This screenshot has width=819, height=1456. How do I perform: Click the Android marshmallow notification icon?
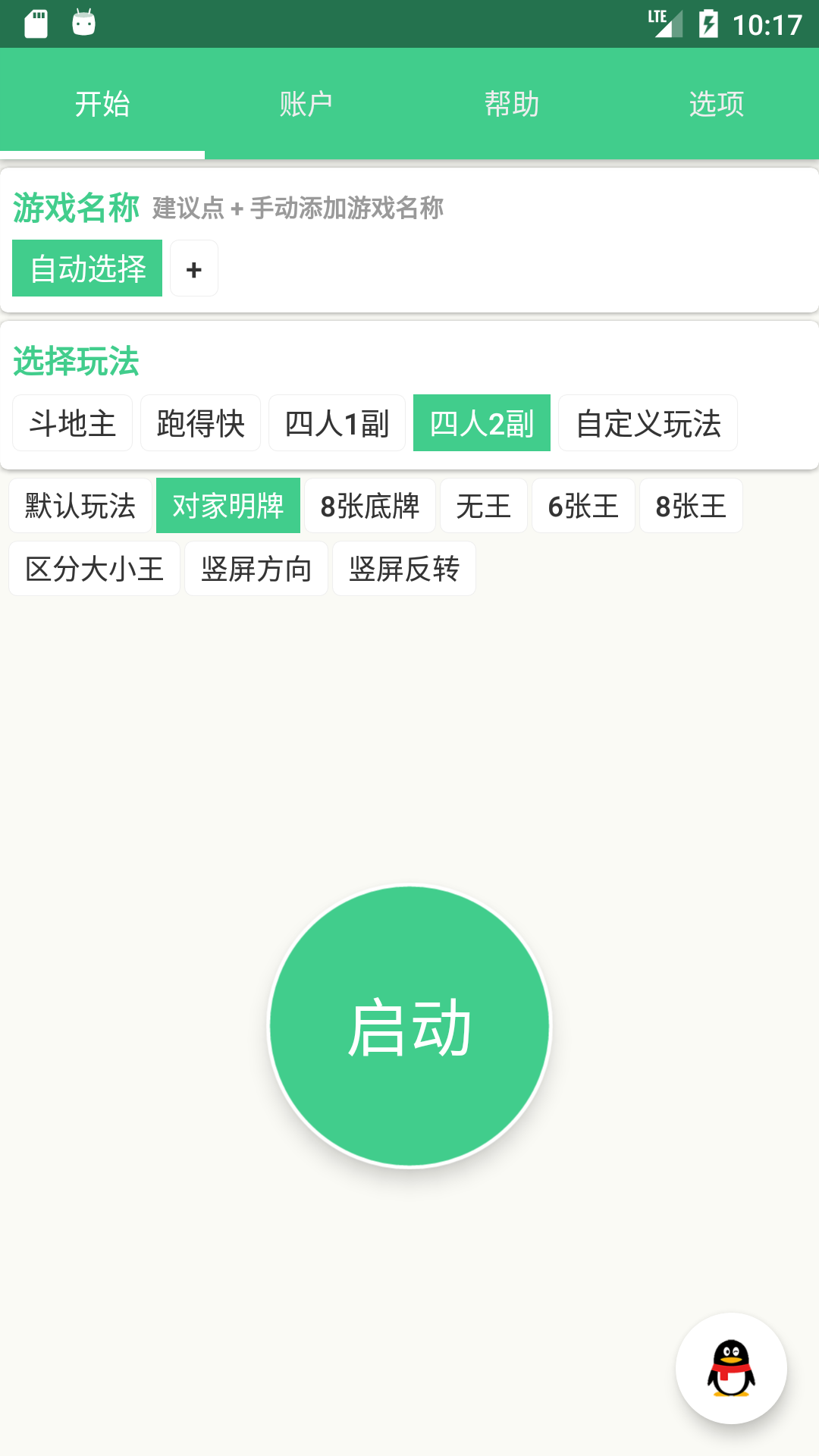pyautogui.click(x=83, y=23)
